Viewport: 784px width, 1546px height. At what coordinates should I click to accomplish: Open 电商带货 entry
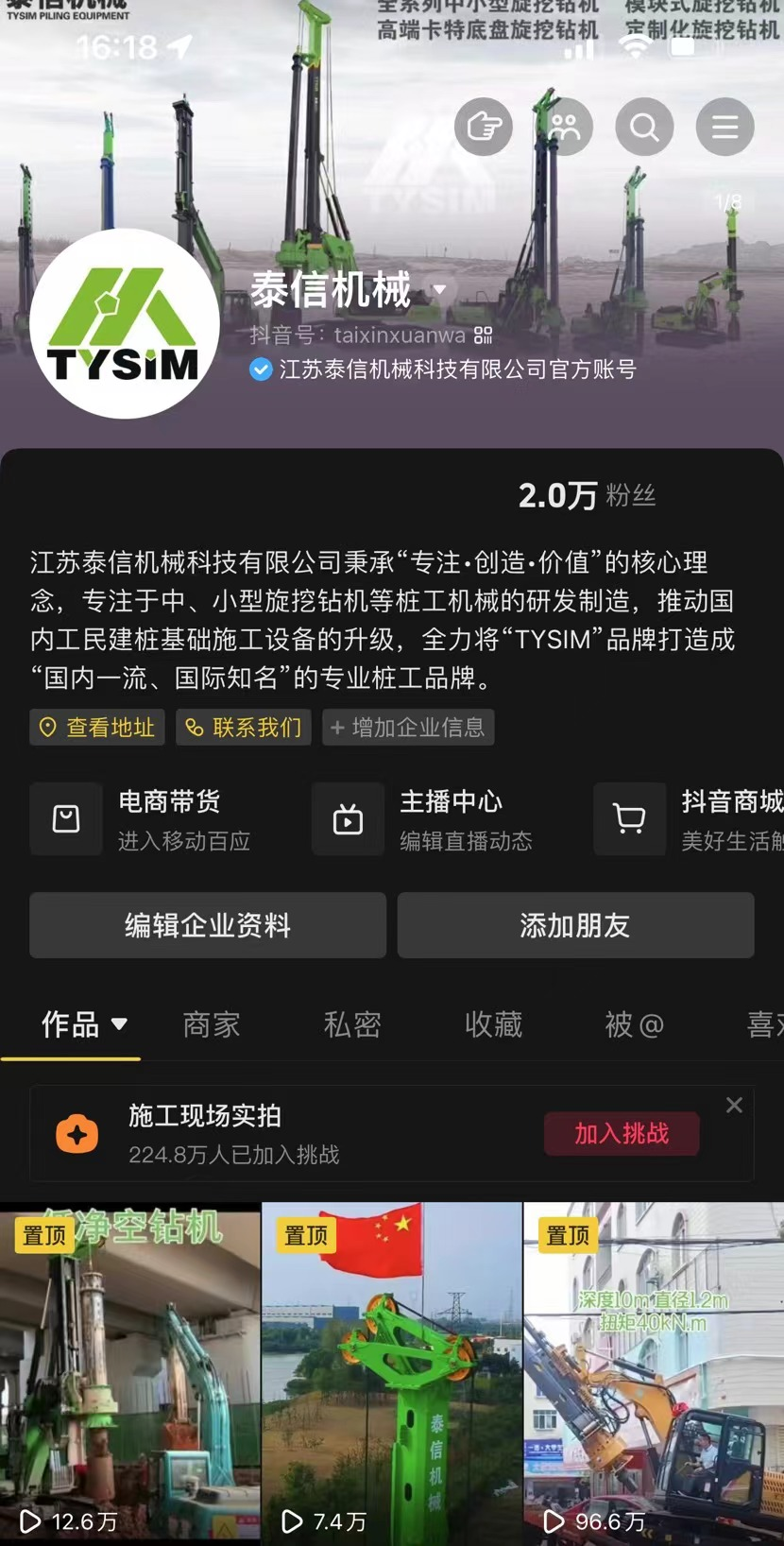pyautogui.click(x=142, y=819)
